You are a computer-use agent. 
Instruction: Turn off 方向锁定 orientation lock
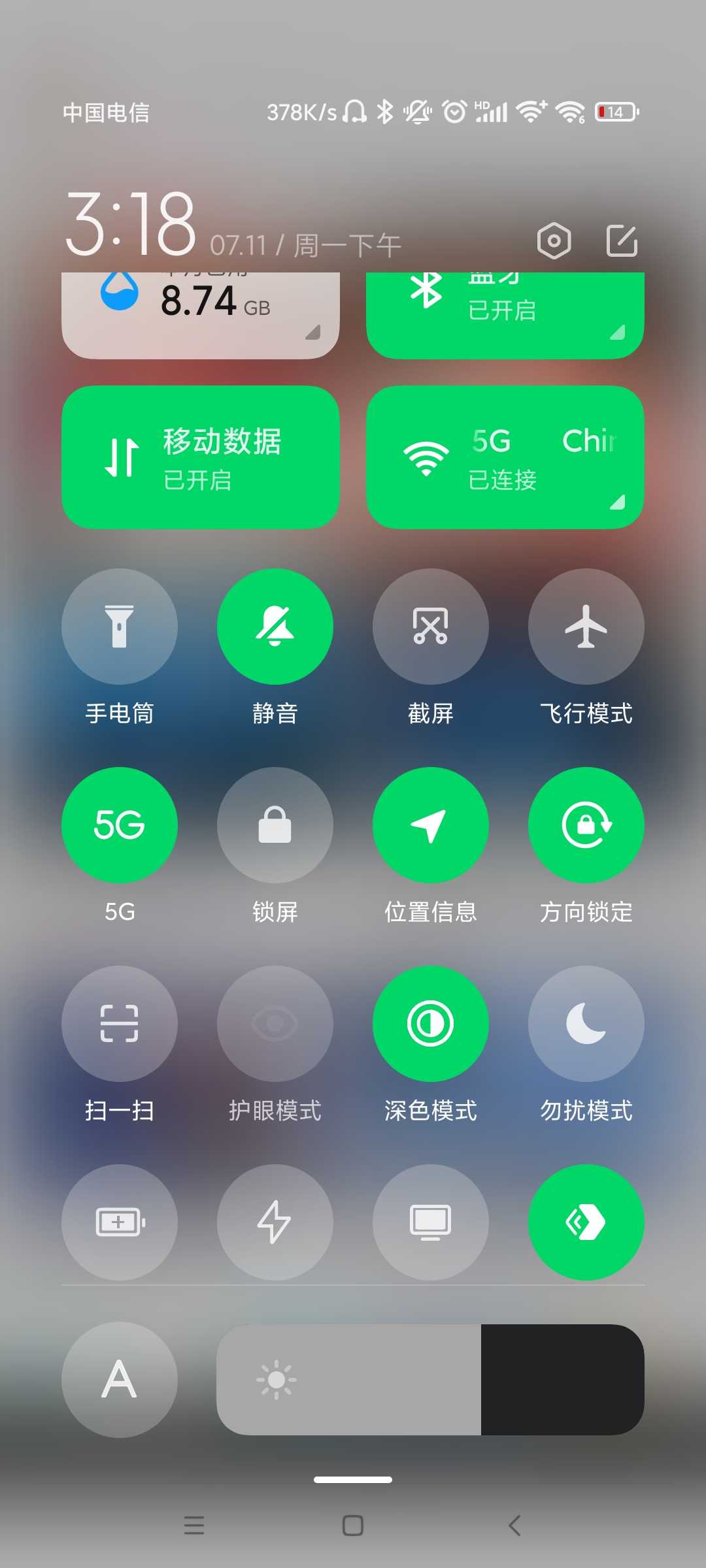click(586, 825)
